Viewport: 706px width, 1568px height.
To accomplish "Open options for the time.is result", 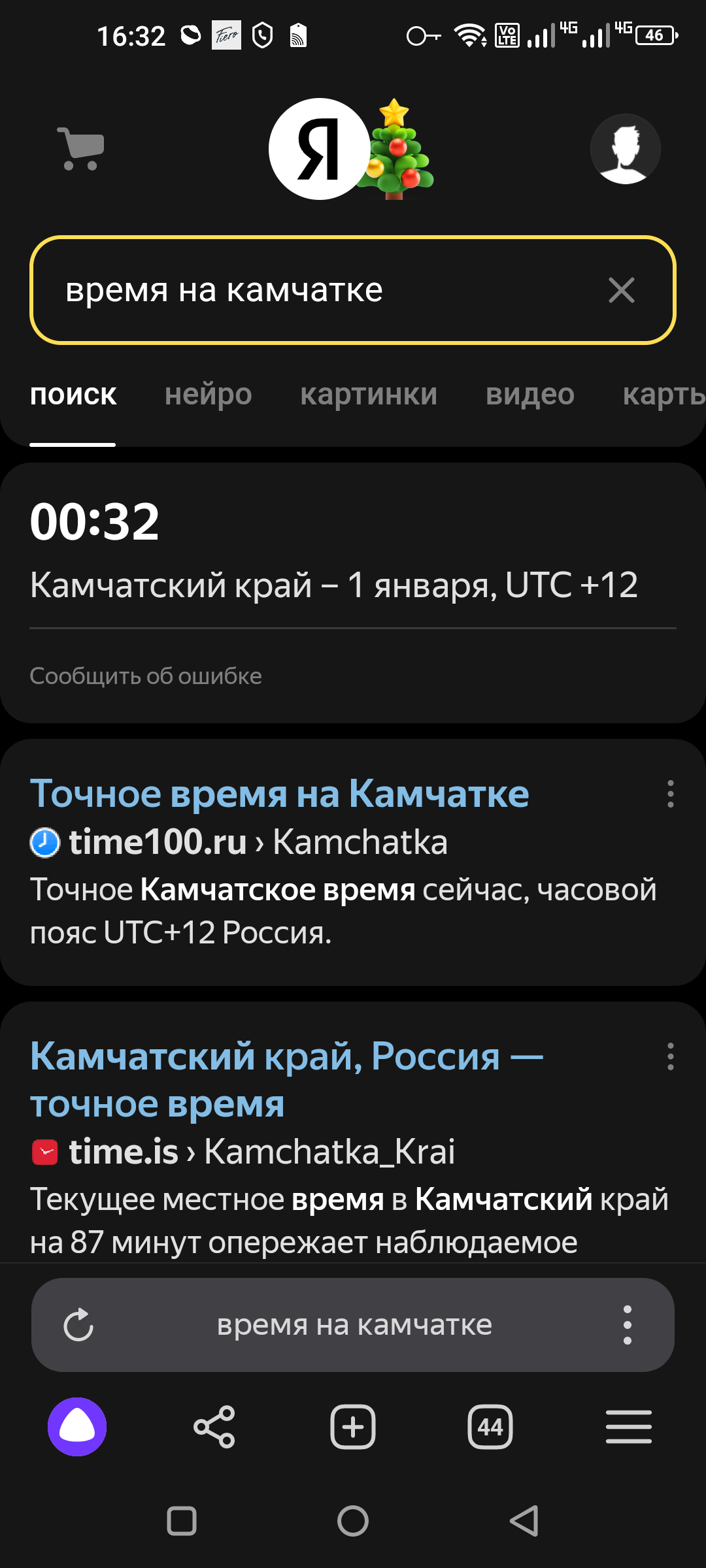I will 670,1056.
